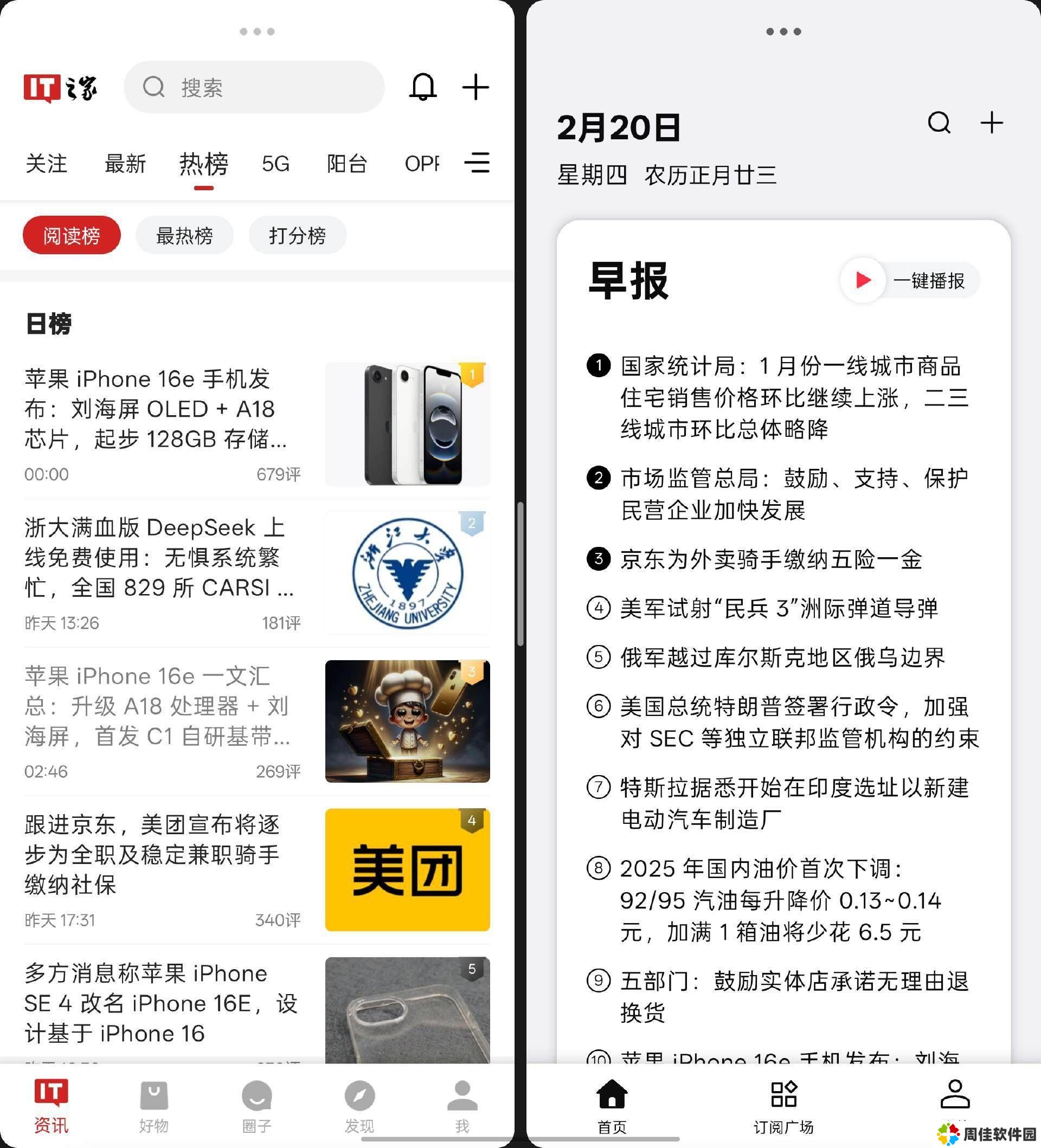1041x1148 pixels.
Task: Tap the plus icon beside the date
Action: coord(992,122)
